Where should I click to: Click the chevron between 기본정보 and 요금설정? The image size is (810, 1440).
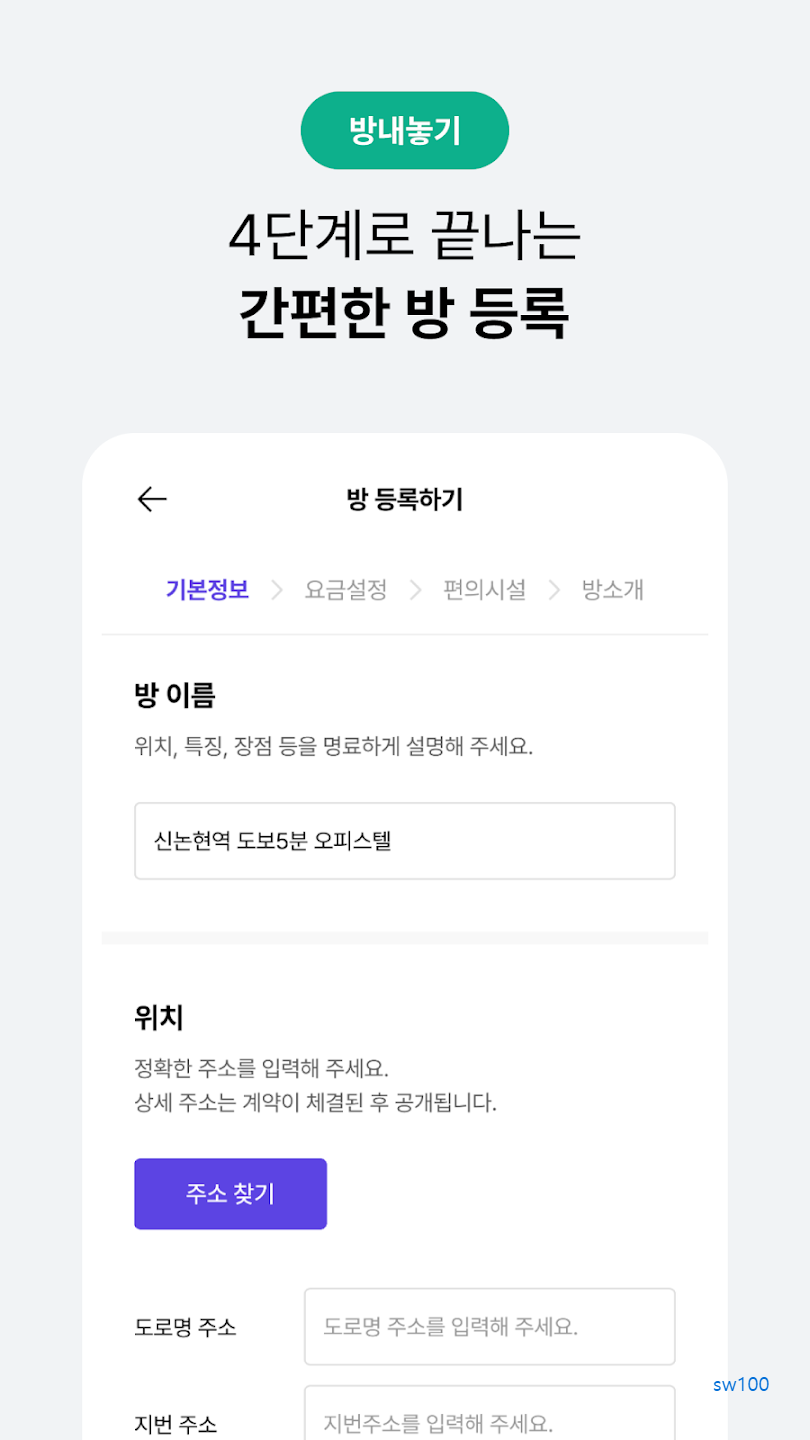click(x=277, y=590)
